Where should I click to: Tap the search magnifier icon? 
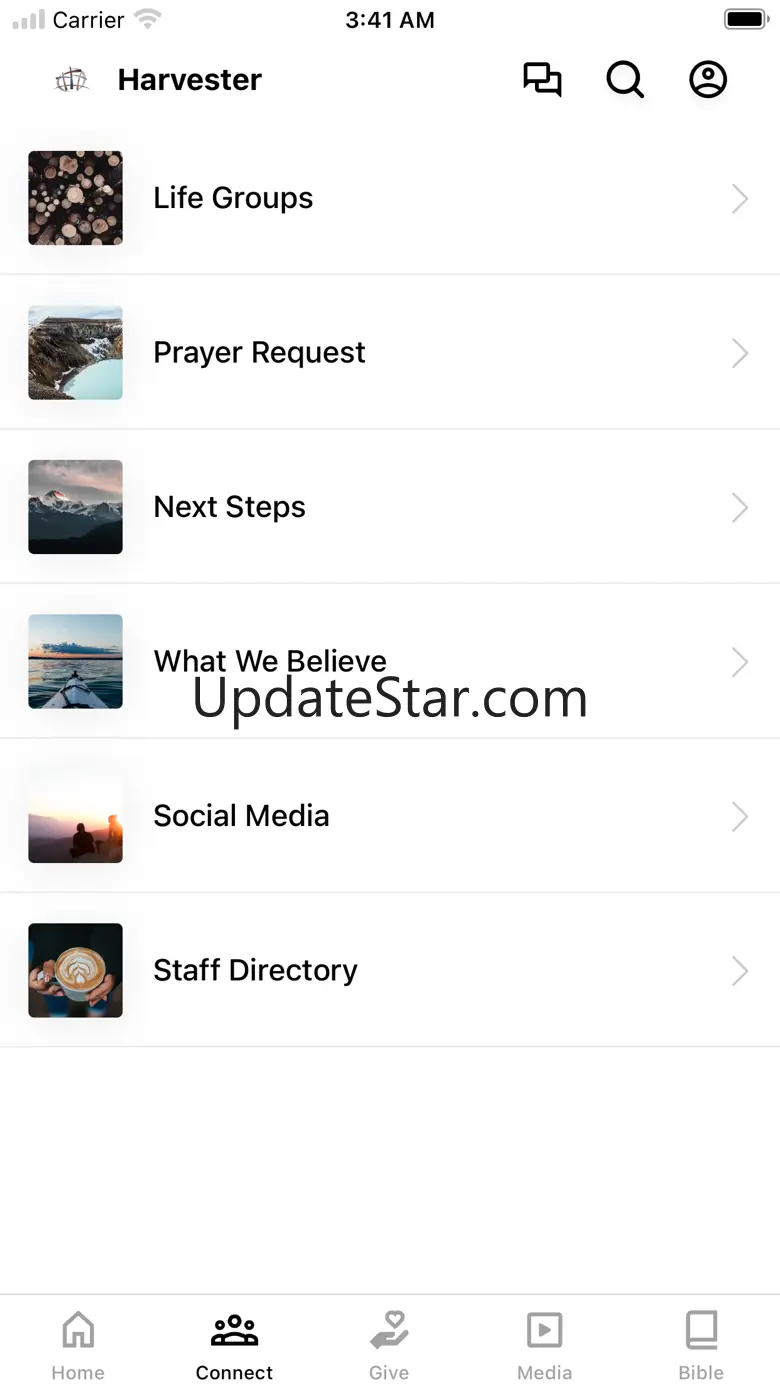click(x=625, y=80)
